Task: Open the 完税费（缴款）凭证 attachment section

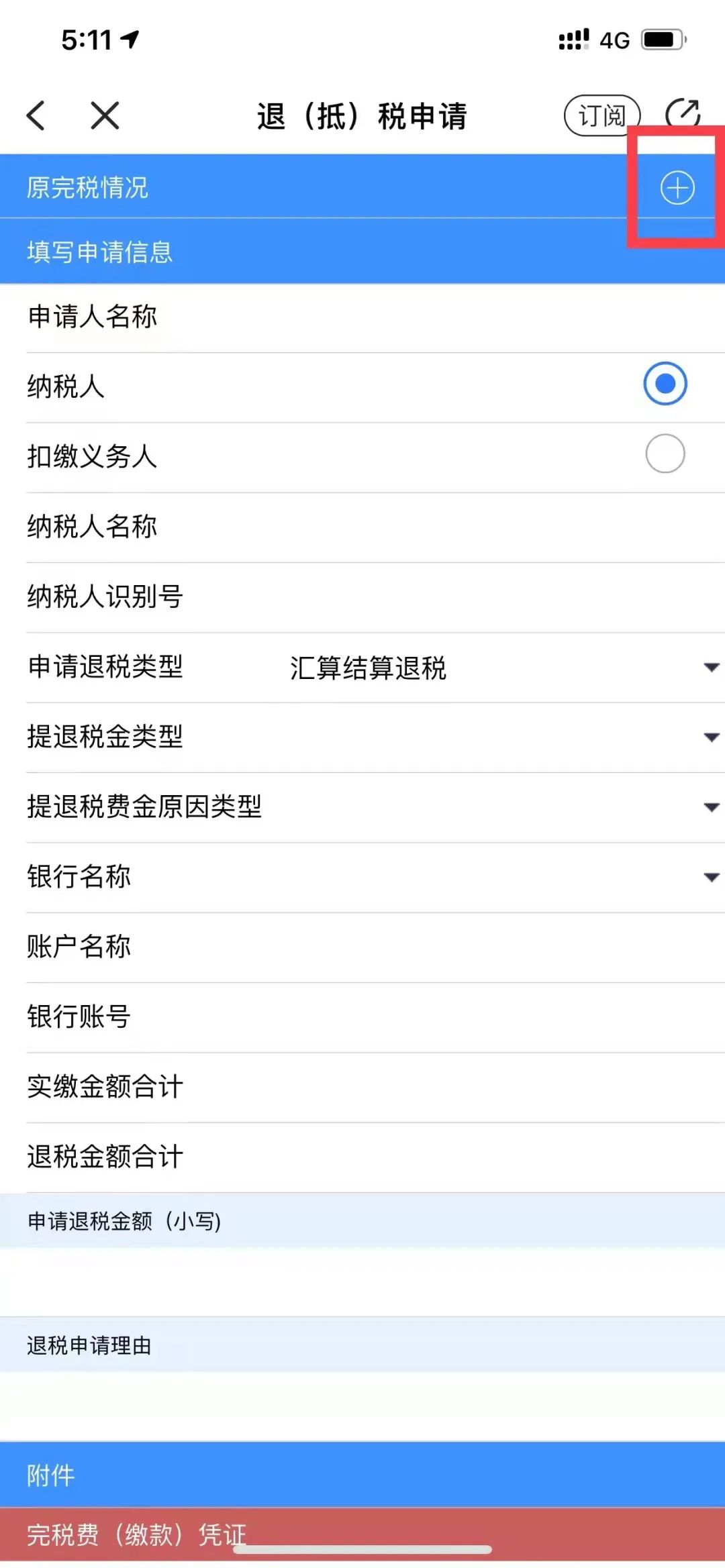Action: (x=362, y=1534)
